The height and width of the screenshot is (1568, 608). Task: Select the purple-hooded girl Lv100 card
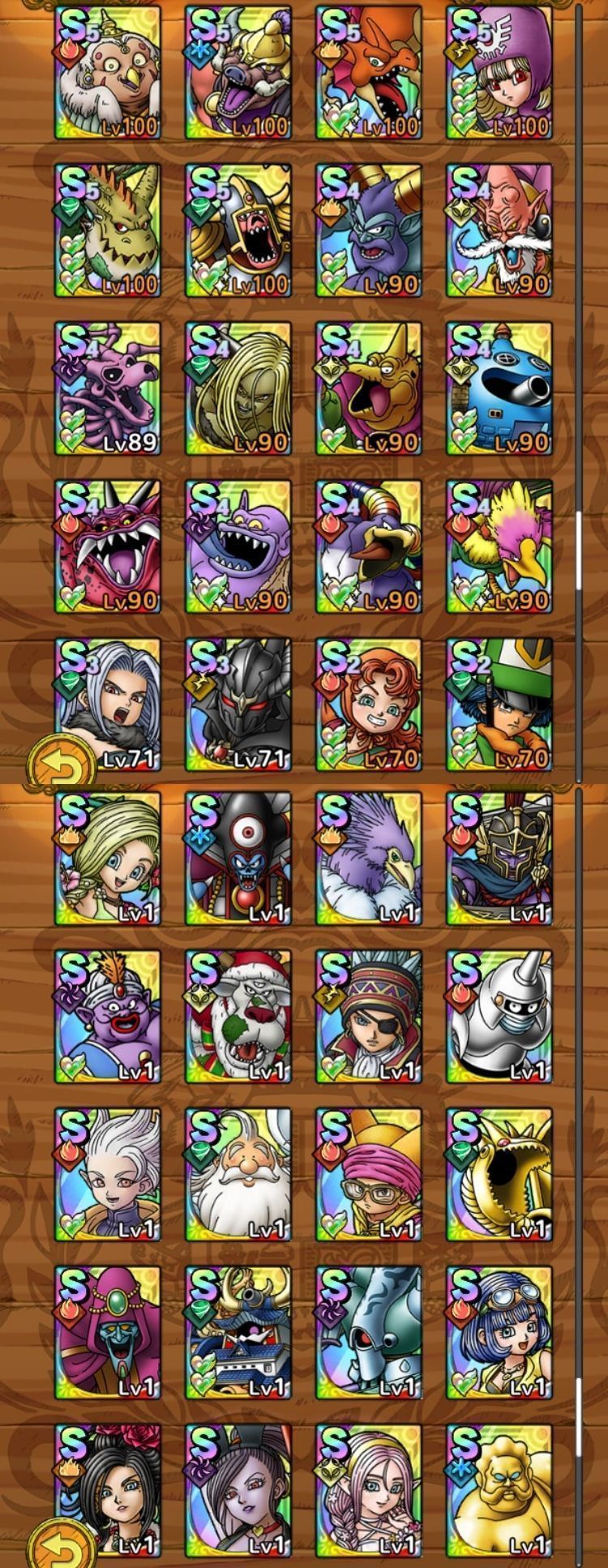click(x=499, y=73)
